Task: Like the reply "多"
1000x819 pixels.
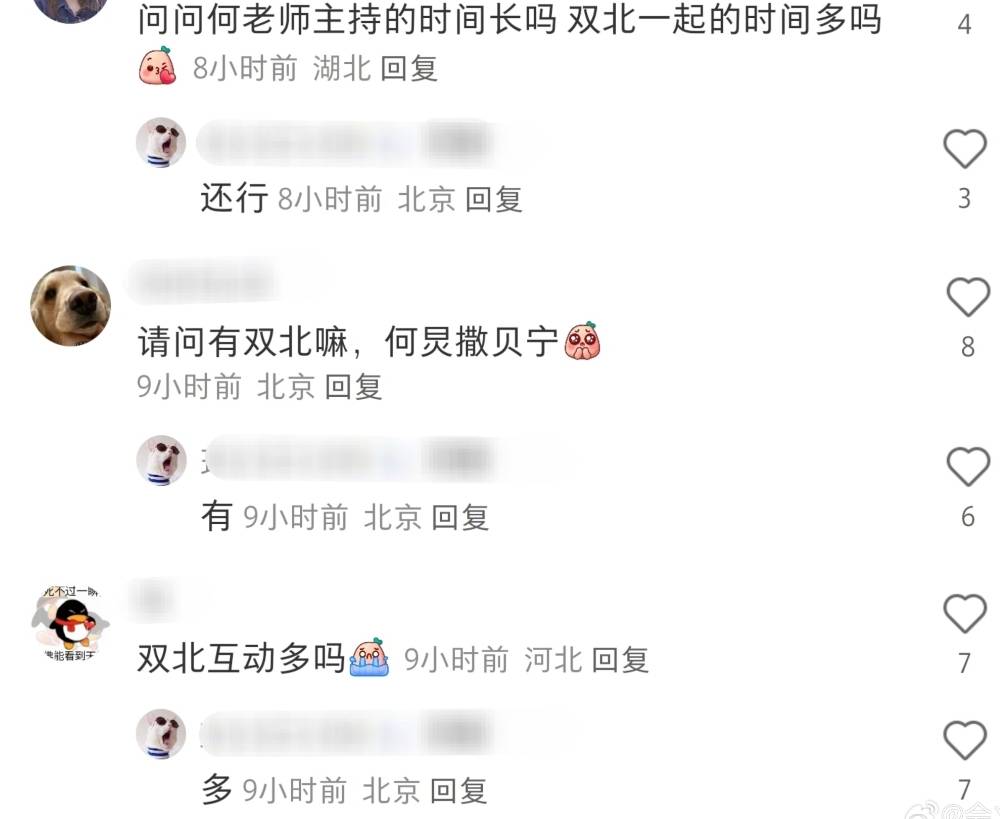Action: pyautogui.click(x=965, y=741)
